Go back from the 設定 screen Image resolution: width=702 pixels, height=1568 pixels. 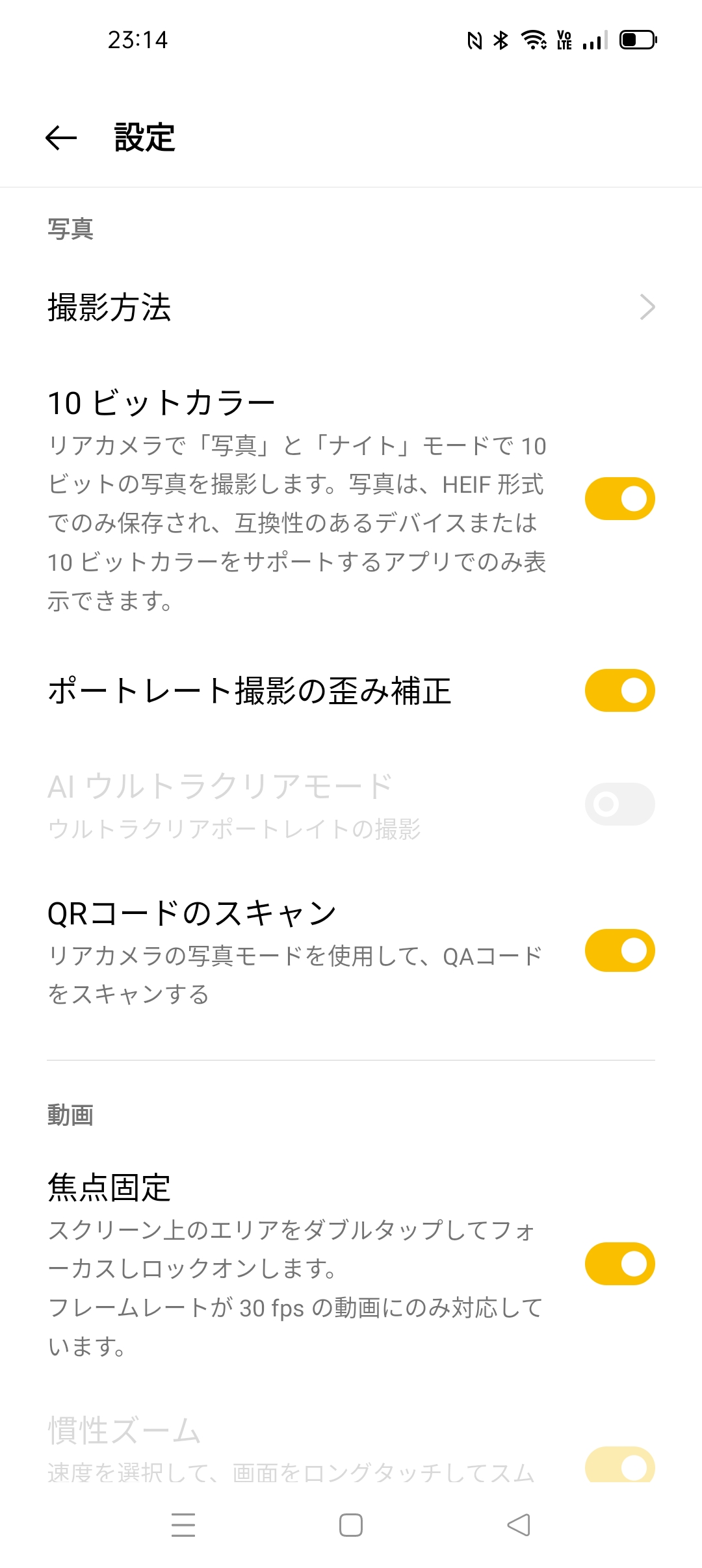[x=61, y=138]
